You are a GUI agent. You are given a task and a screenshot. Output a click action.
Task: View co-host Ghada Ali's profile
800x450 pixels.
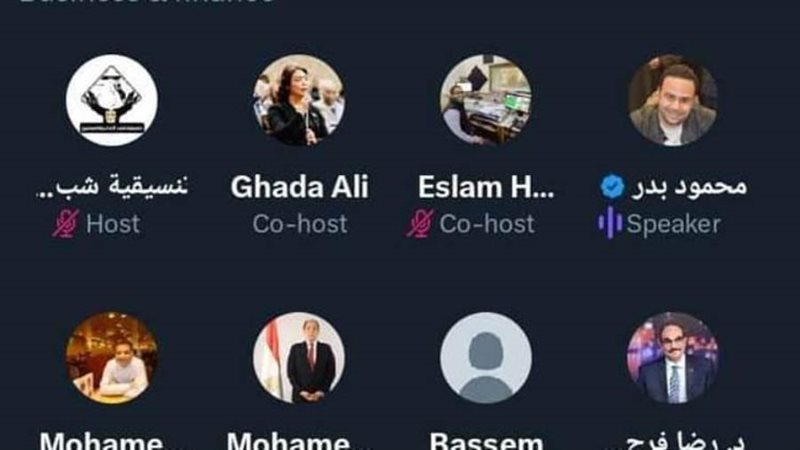(298, 101)
